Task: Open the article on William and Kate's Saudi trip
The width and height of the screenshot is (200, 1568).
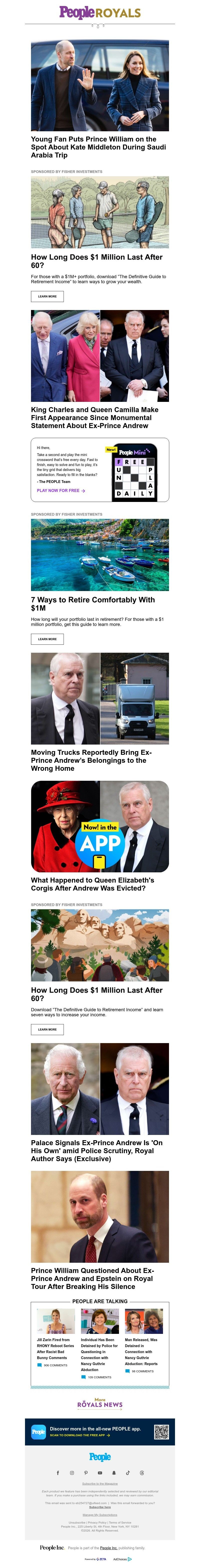Action: [99, 147]
